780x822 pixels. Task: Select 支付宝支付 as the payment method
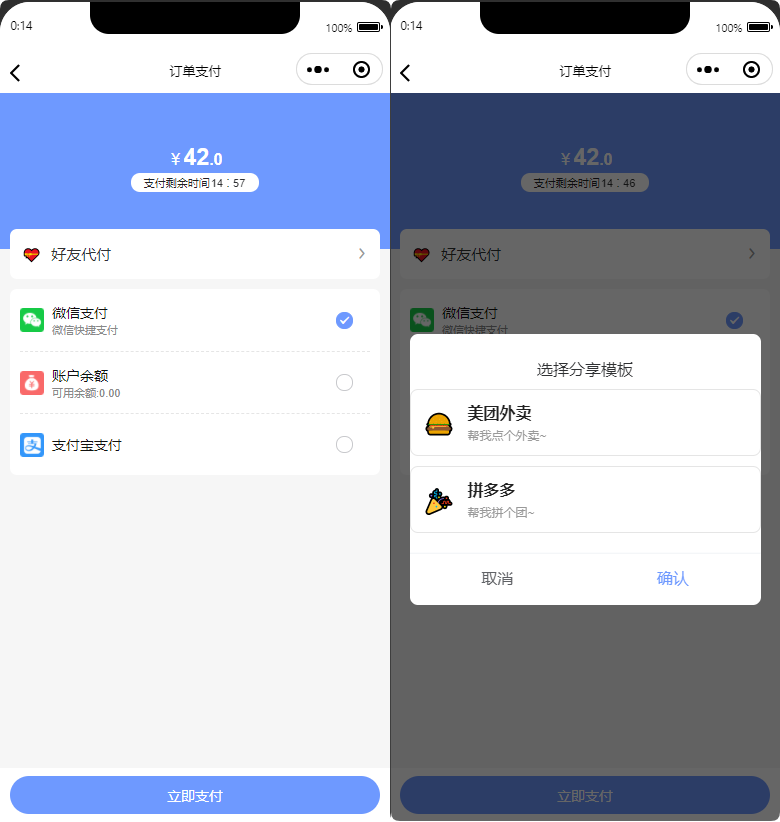344,445
